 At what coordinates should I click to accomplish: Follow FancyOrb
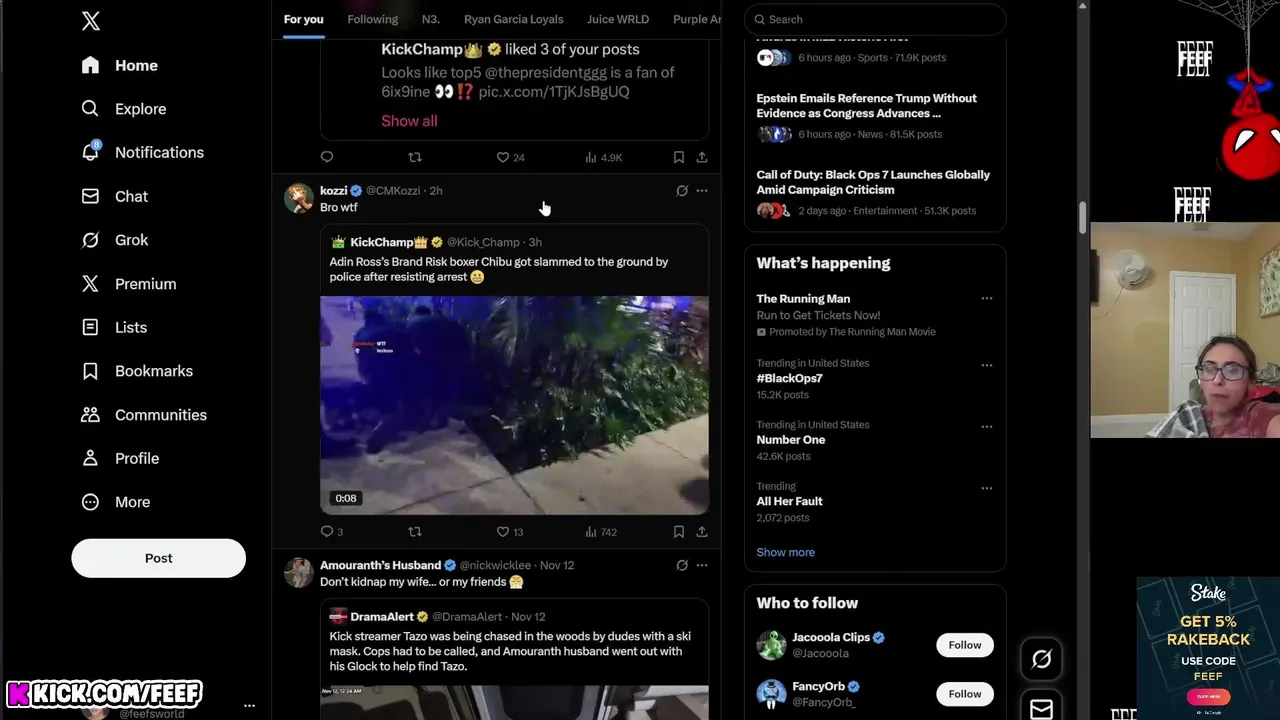point(964,694)
